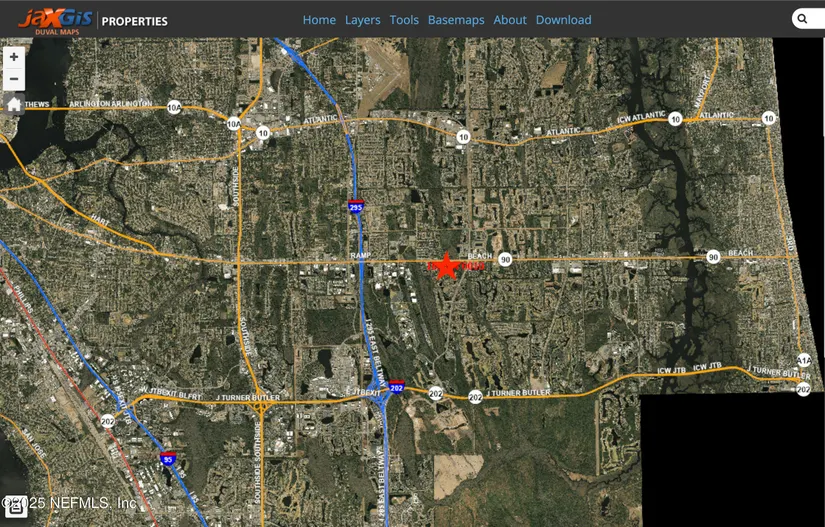This screenshot has height=527, width=825.
Task: Reset map to default home extent
Action: [x=14, y=104]
